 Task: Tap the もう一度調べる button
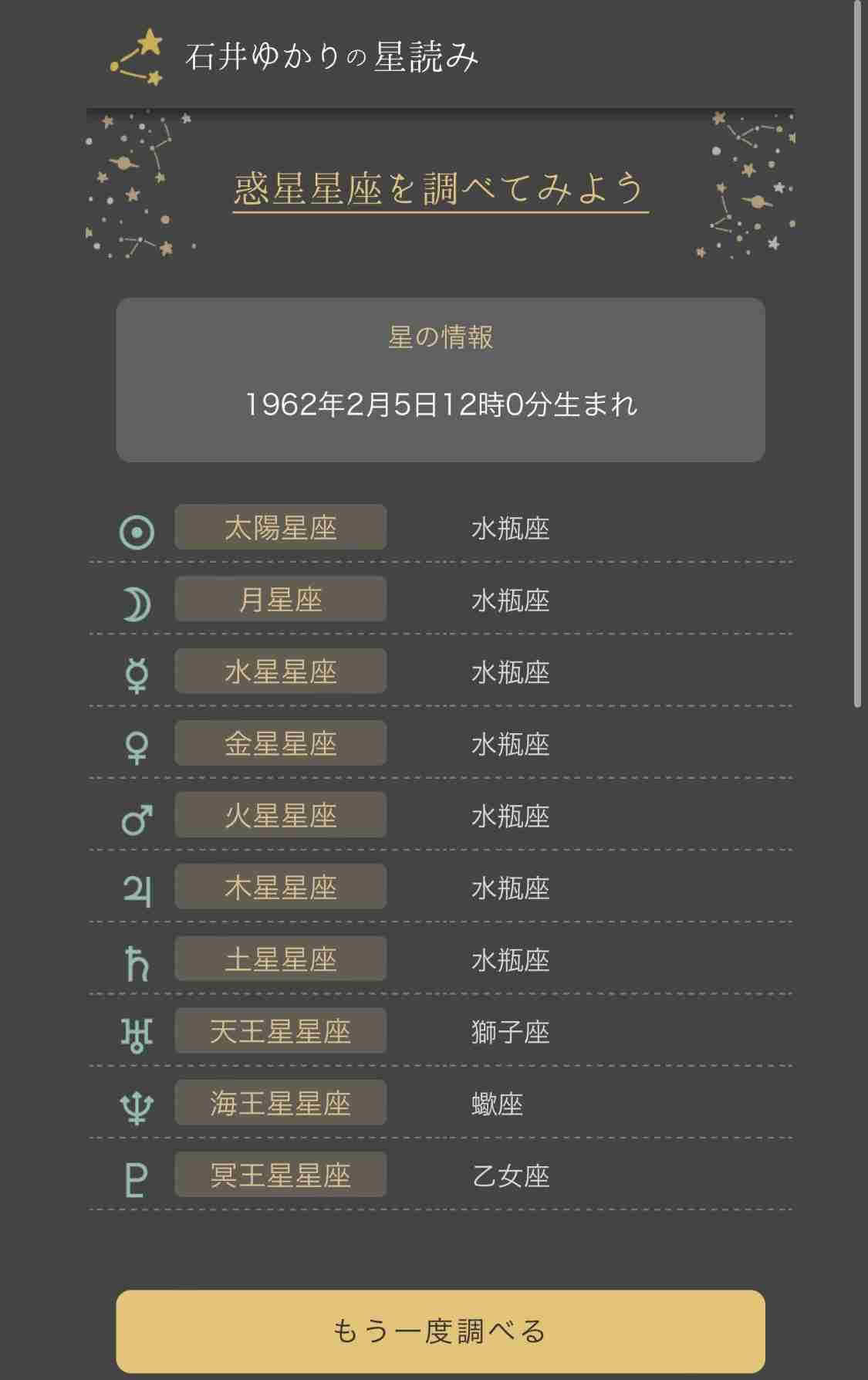coord(440,1331)
